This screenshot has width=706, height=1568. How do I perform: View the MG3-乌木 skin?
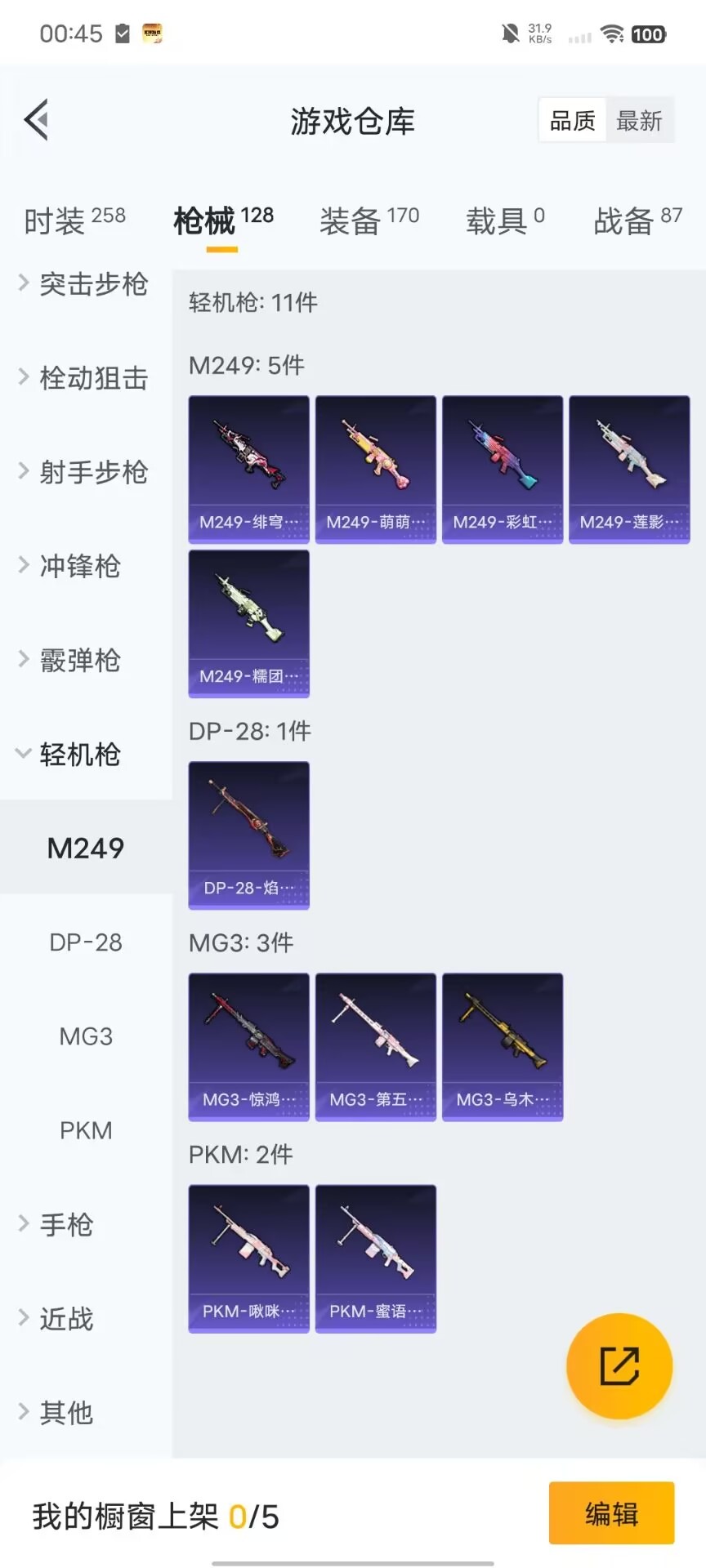pos(503,1047)
